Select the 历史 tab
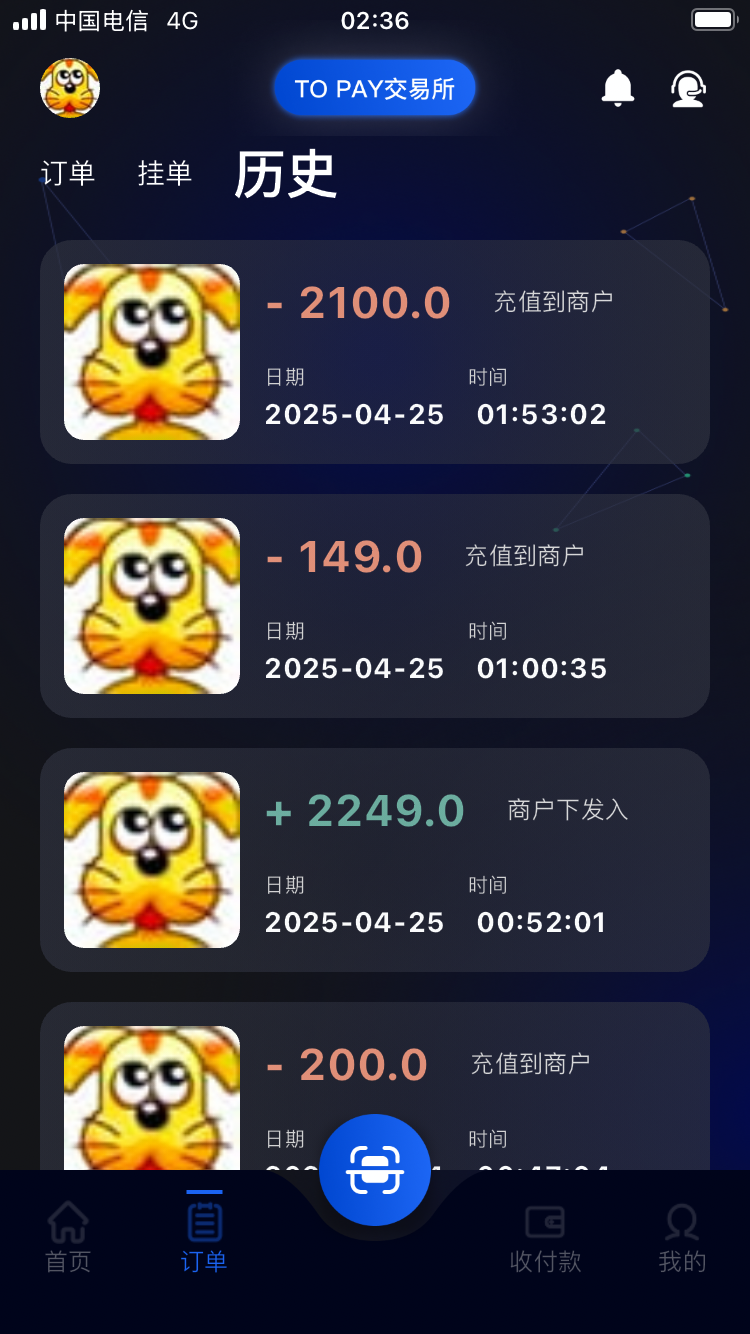Image resolution: width=750 pixels, height=1334 pixels. click(x=285, y=175)
